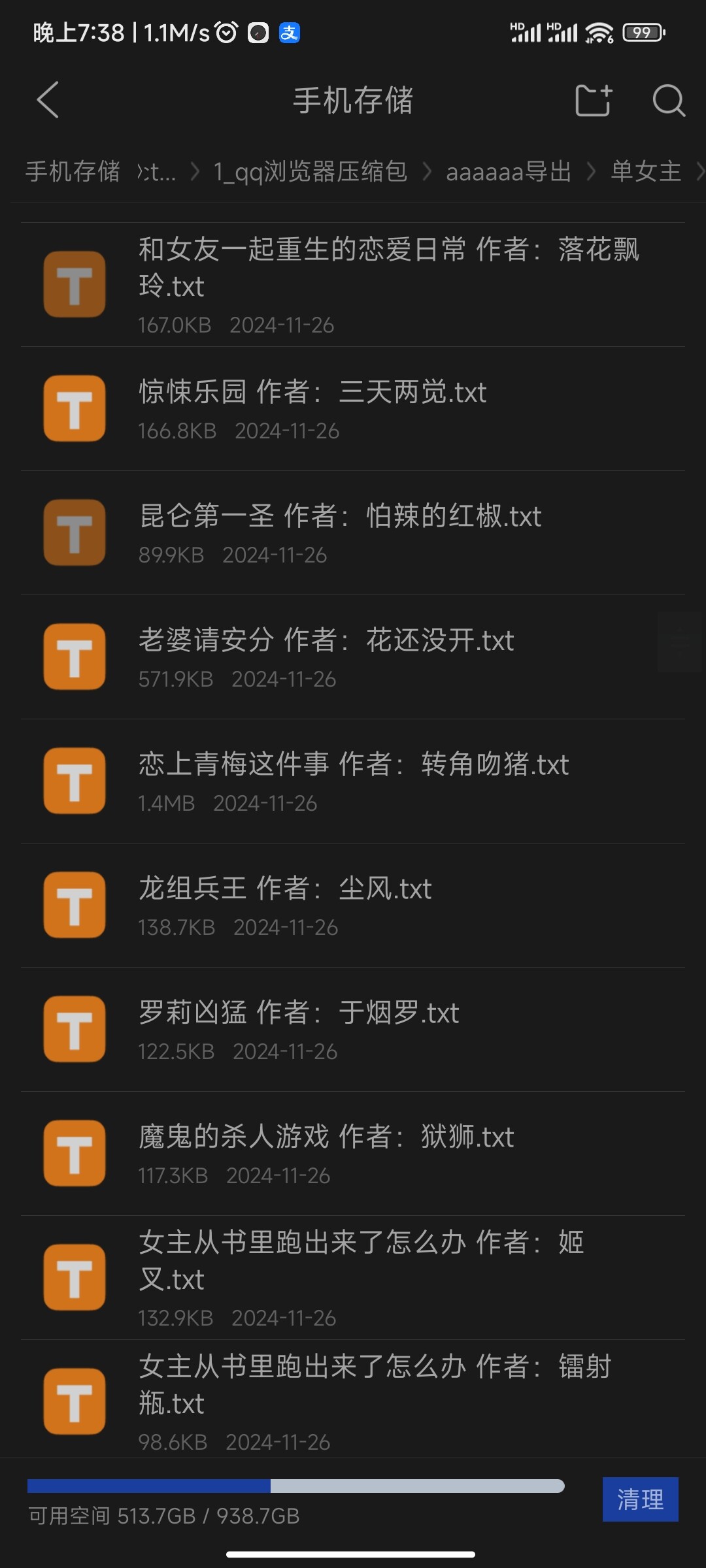Open the search magnifier

(x=668, y=101)
